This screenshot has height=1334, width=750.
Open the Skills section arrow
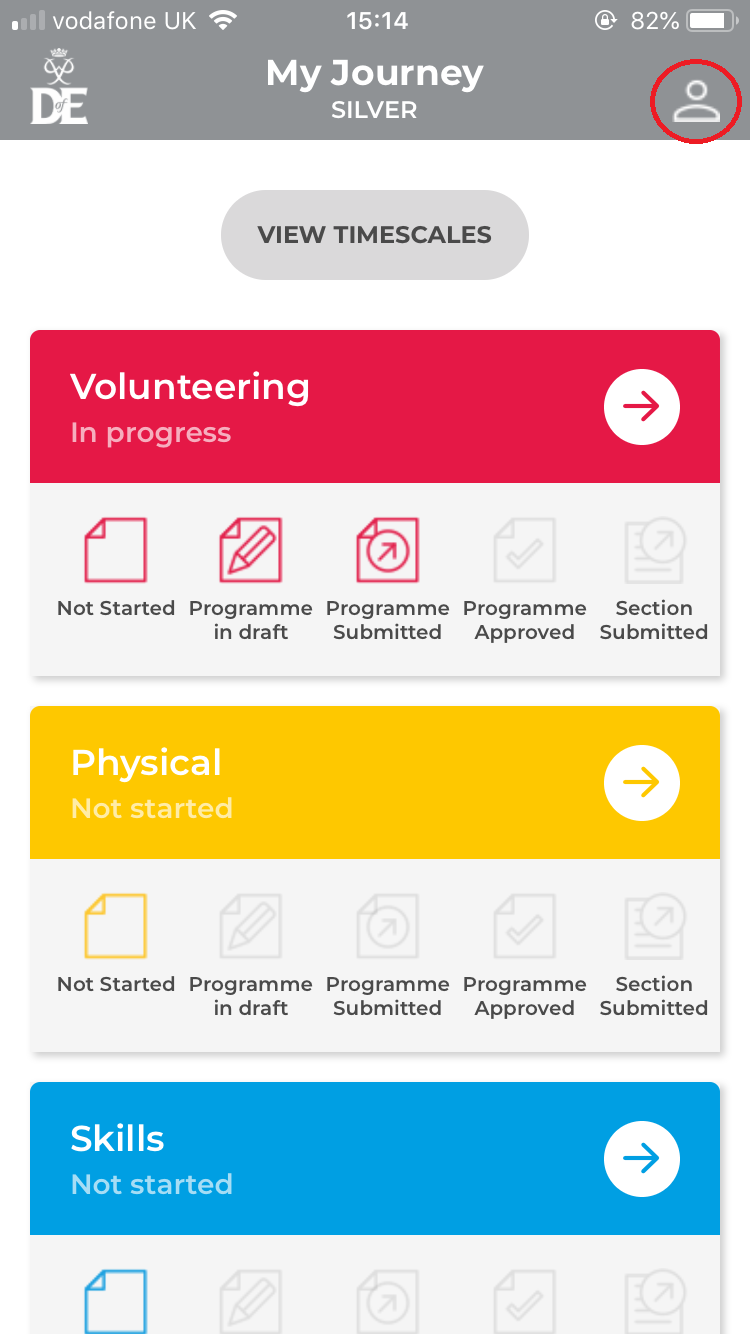642,1158
